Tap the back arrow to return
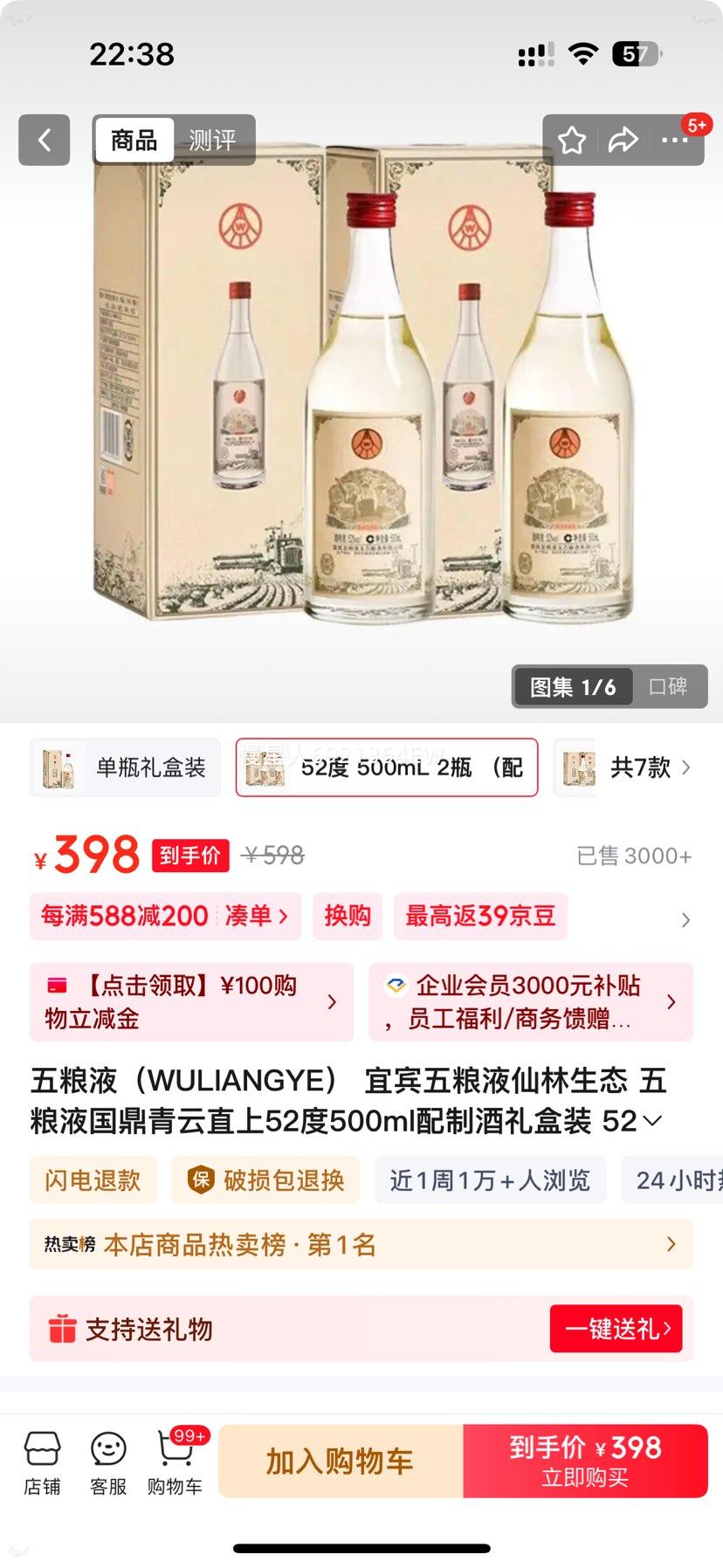Image resolution: width=723 pixels, height=1568 pixels. (x=44, y=140)
